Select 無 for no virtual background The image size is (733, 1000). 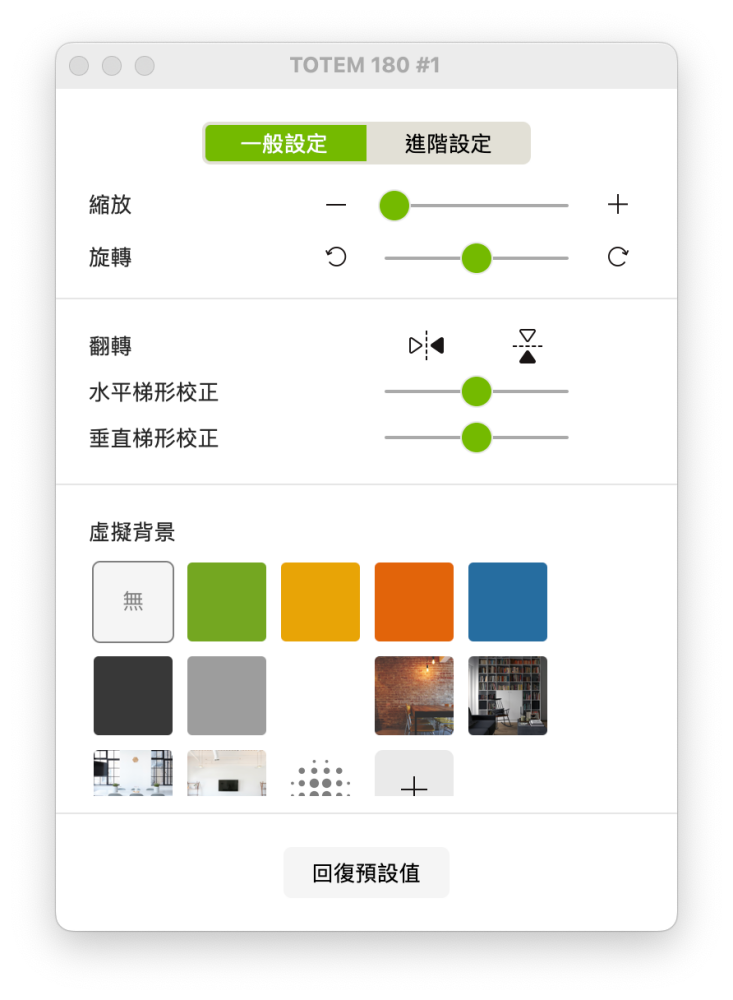[133, 602]
